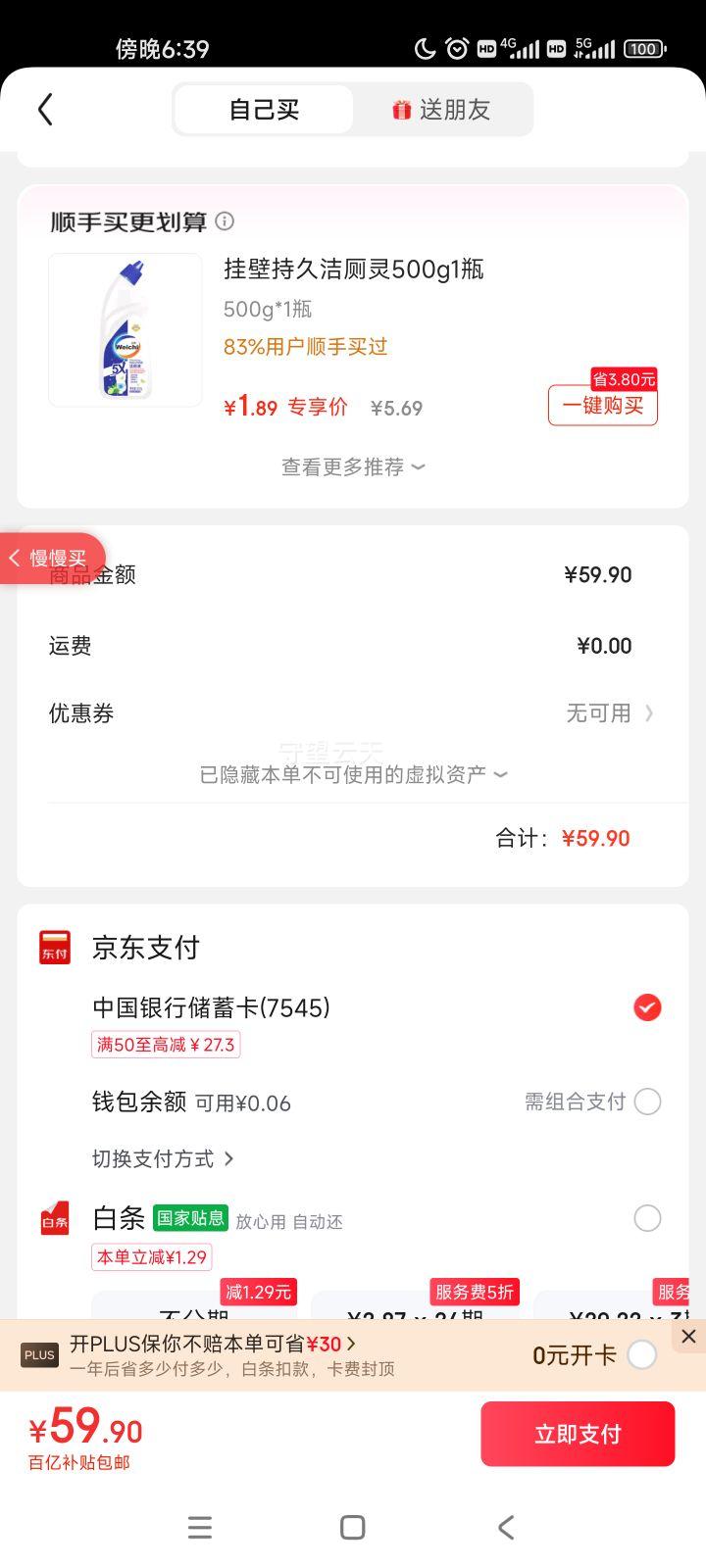Expand 查看更多推荐
This screenshot has height=1568, width=706.
353,467
